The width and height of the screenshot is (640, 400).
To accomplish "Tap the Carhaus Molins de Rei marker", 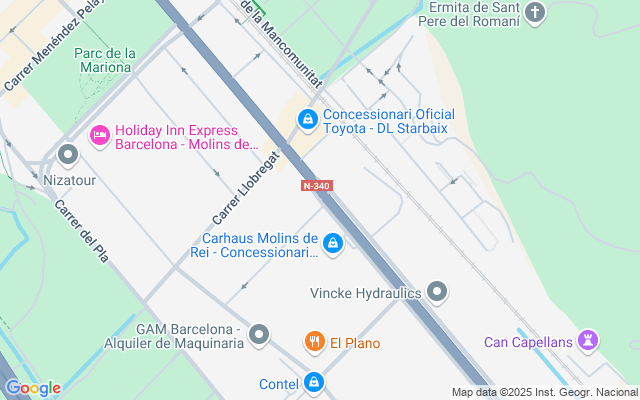I will coord(333,243).
